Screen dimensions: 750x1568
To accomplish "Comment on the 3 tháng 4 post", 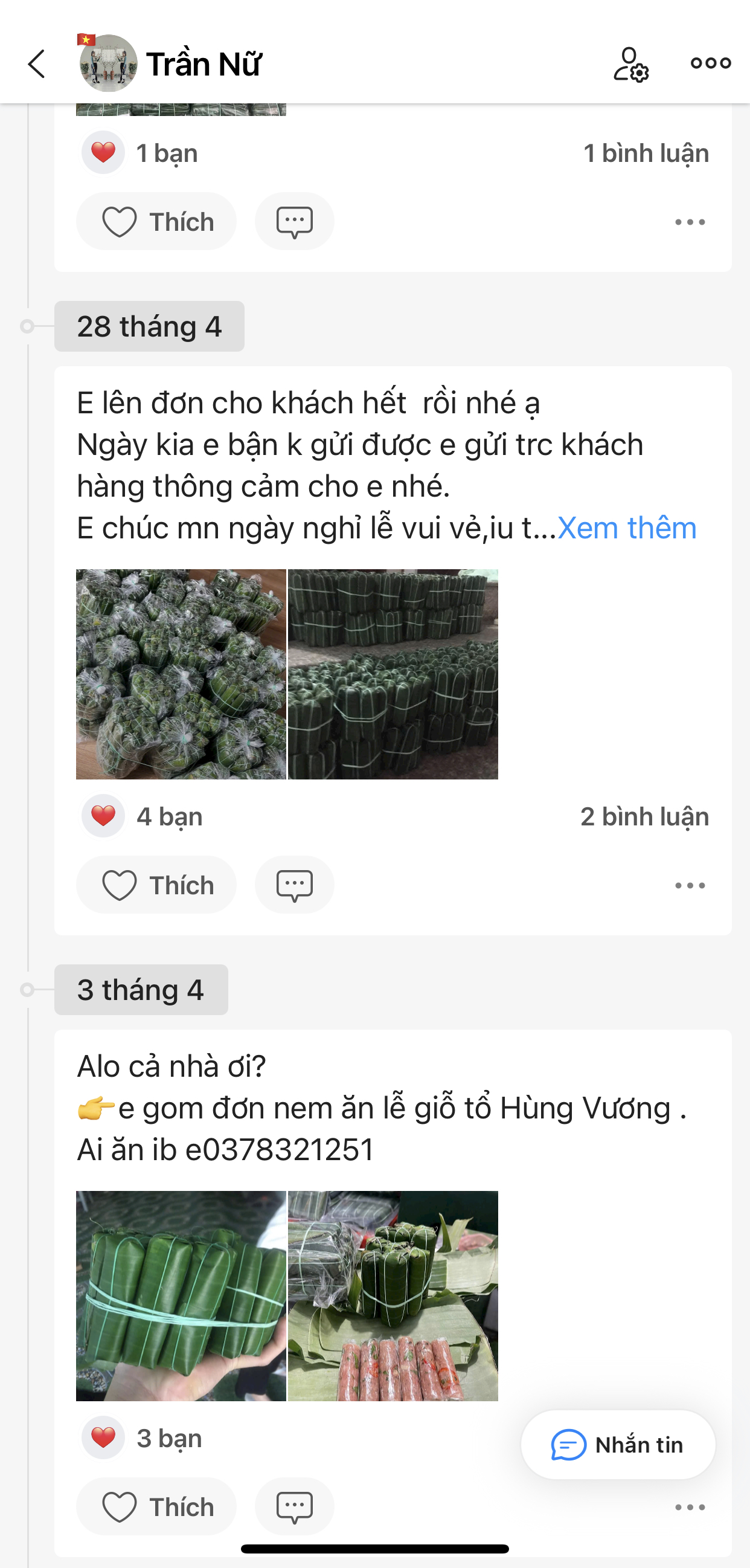I will (x=295, y=1507).
